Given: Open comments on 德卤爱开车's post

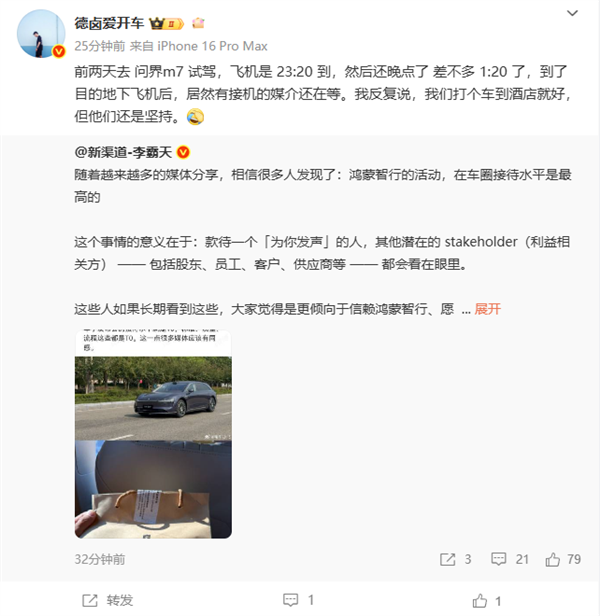Looking at the screenshot, I should pyautogui.click(x=298, y=599).
